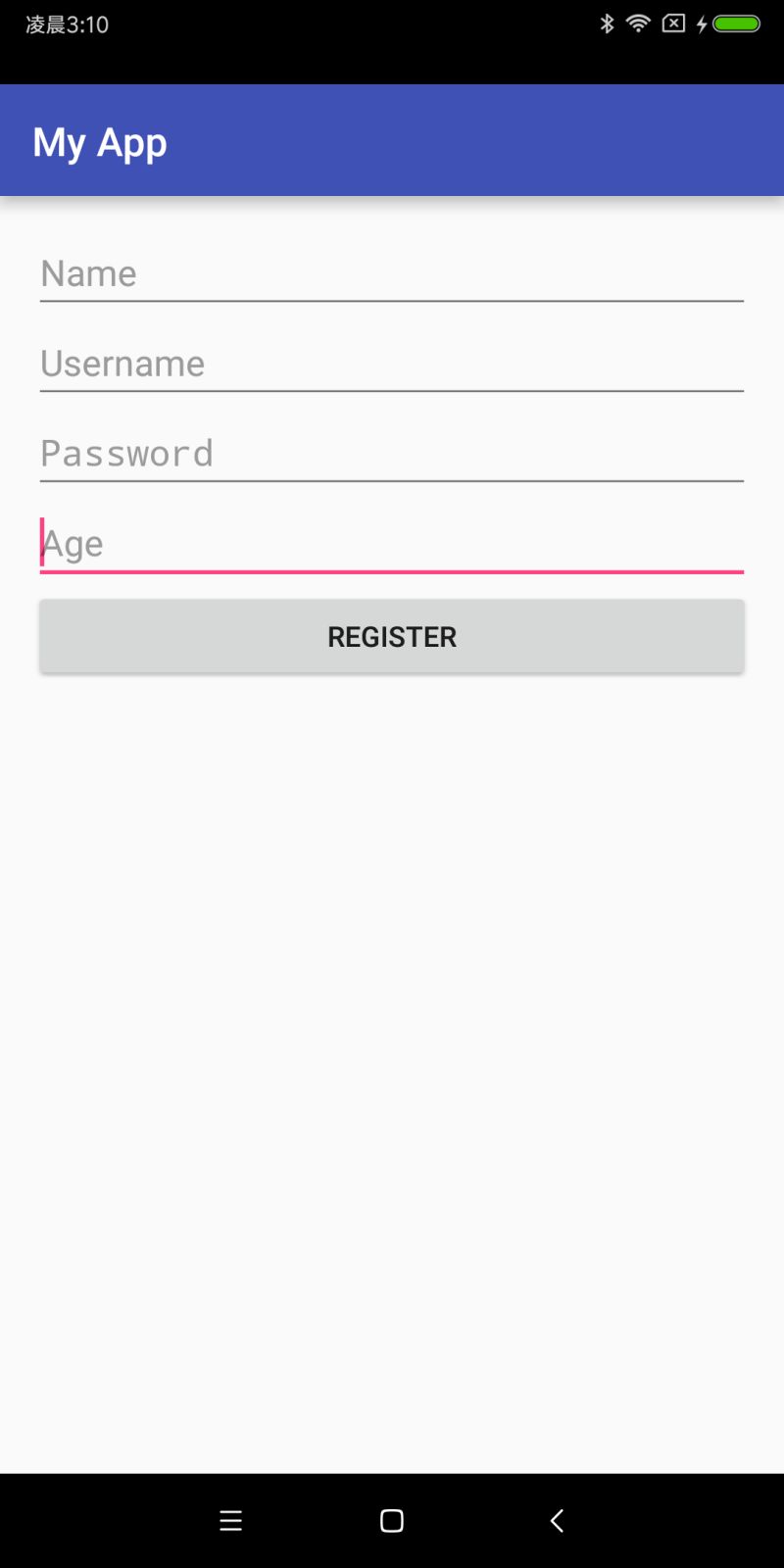This screenshot has width=784, height=1568.
Task: Tap inside the Age field
Action: click(x=391, y=543)
